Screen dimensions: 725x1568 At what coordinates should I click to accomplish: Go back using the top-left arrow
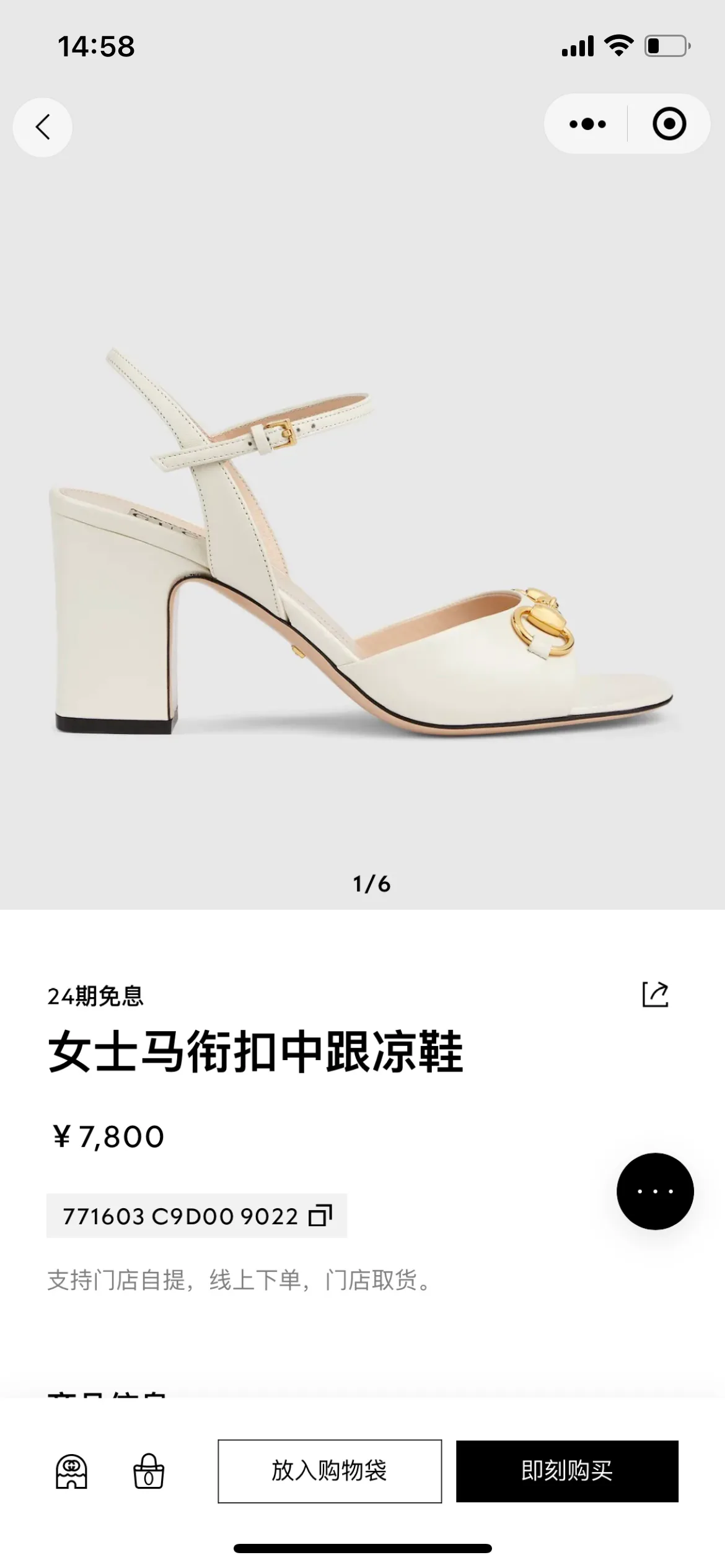click(42, 127)
